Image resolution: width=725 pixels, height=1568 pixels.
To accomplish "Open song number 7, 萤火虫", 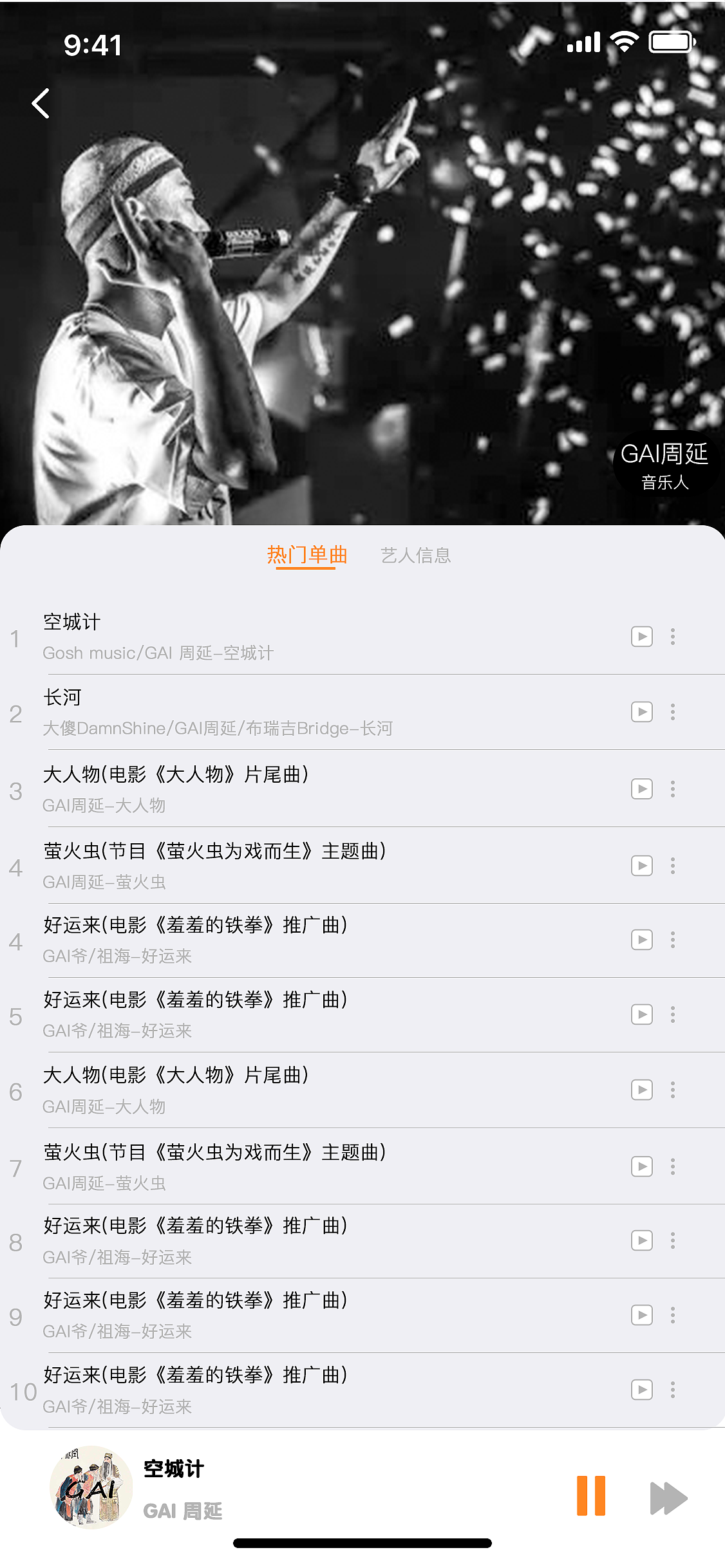I will tap(193, 1166).
